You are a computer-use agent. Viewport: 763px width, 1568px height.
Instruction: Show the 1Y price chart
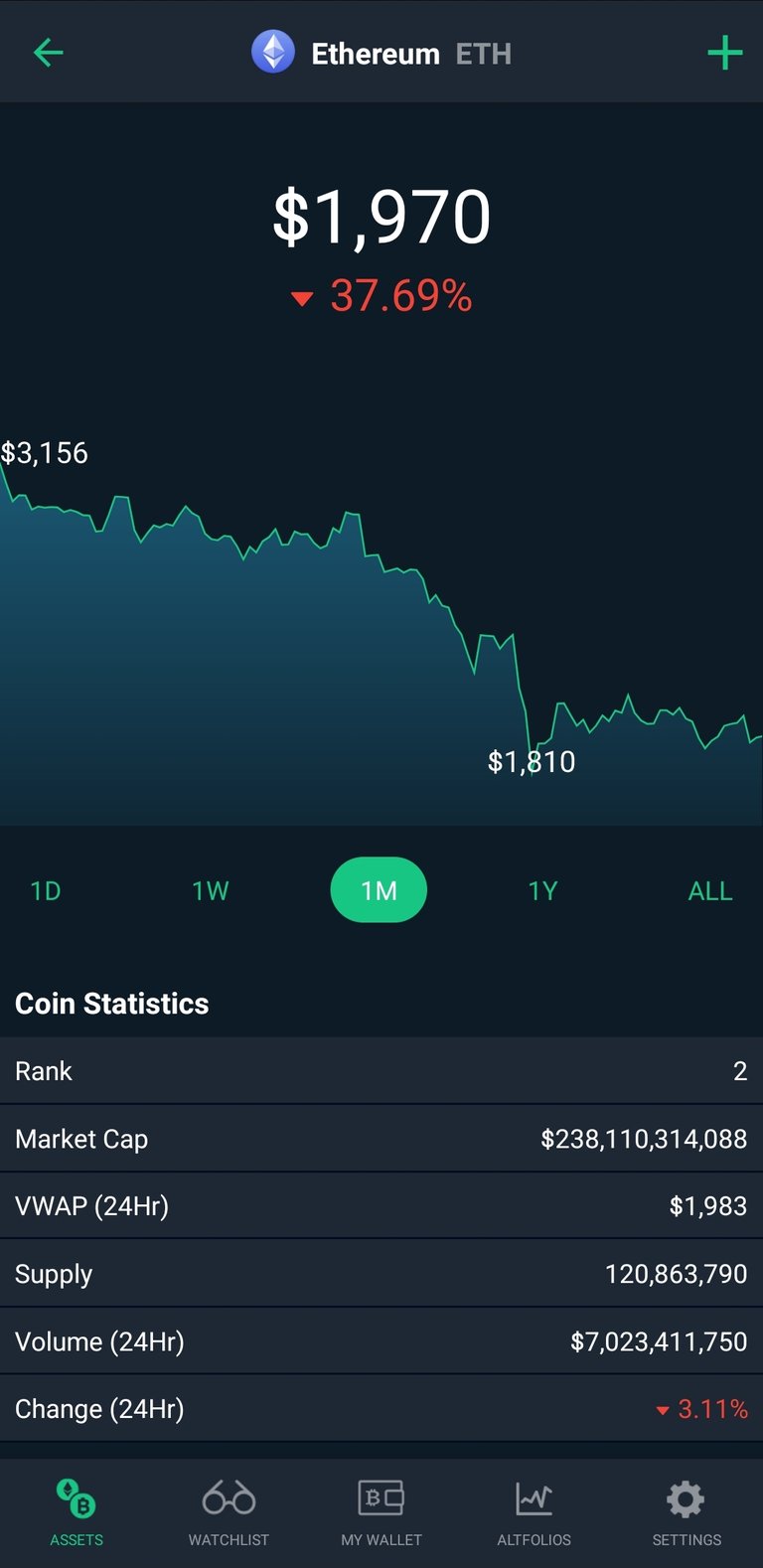point(542,890)
